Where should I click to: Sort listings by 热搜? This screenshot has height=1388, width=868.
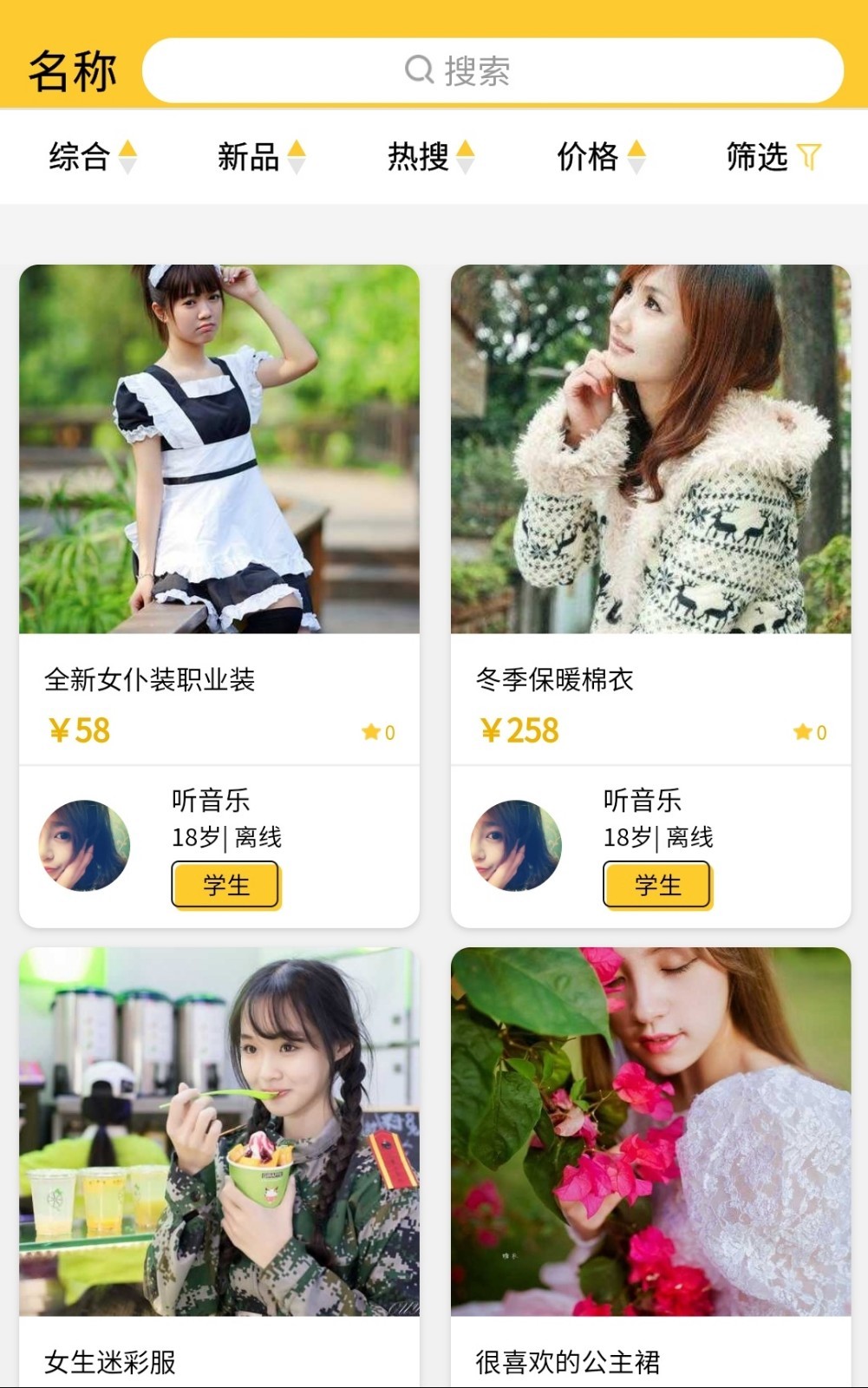click(x=430, y=157)
